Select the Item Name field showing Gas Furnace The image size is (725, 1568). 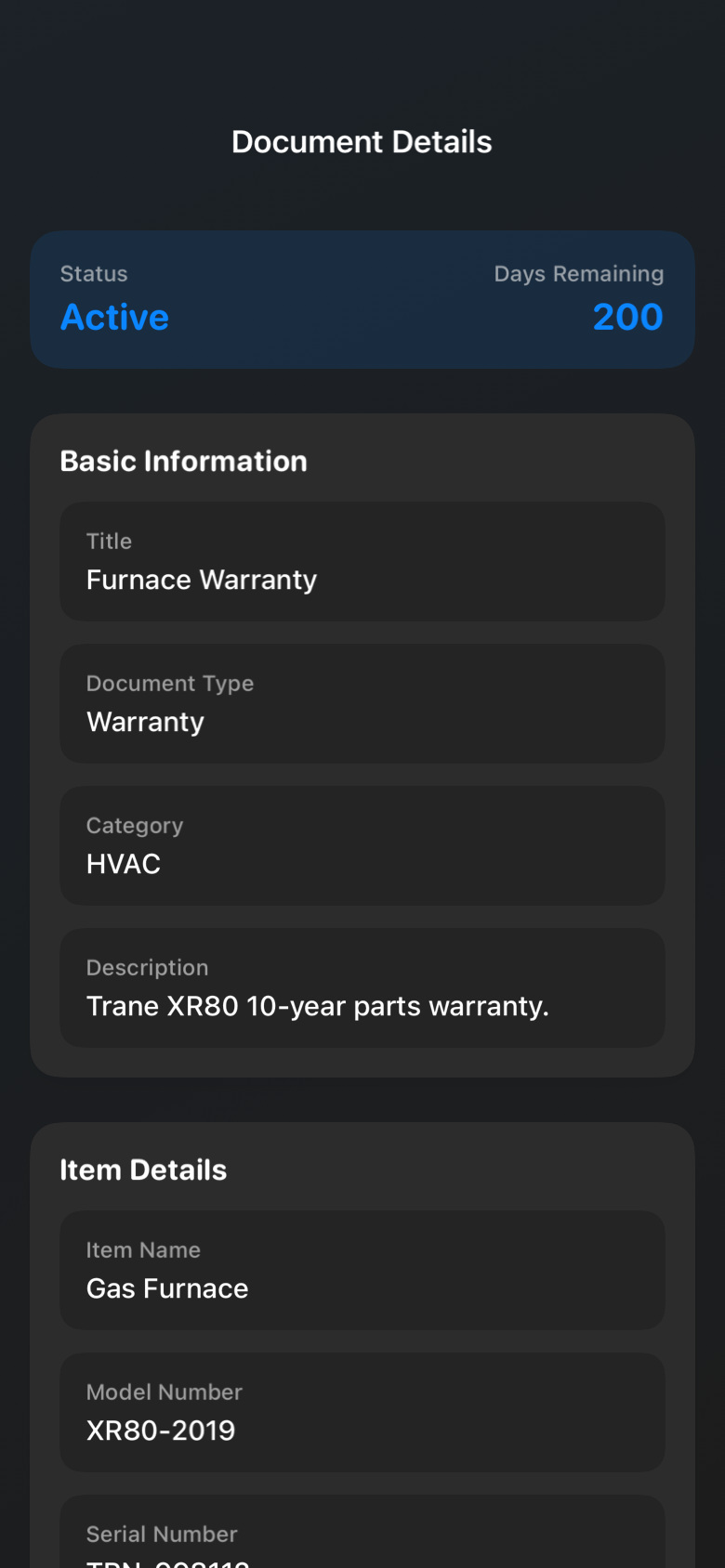coord(362,1270)
